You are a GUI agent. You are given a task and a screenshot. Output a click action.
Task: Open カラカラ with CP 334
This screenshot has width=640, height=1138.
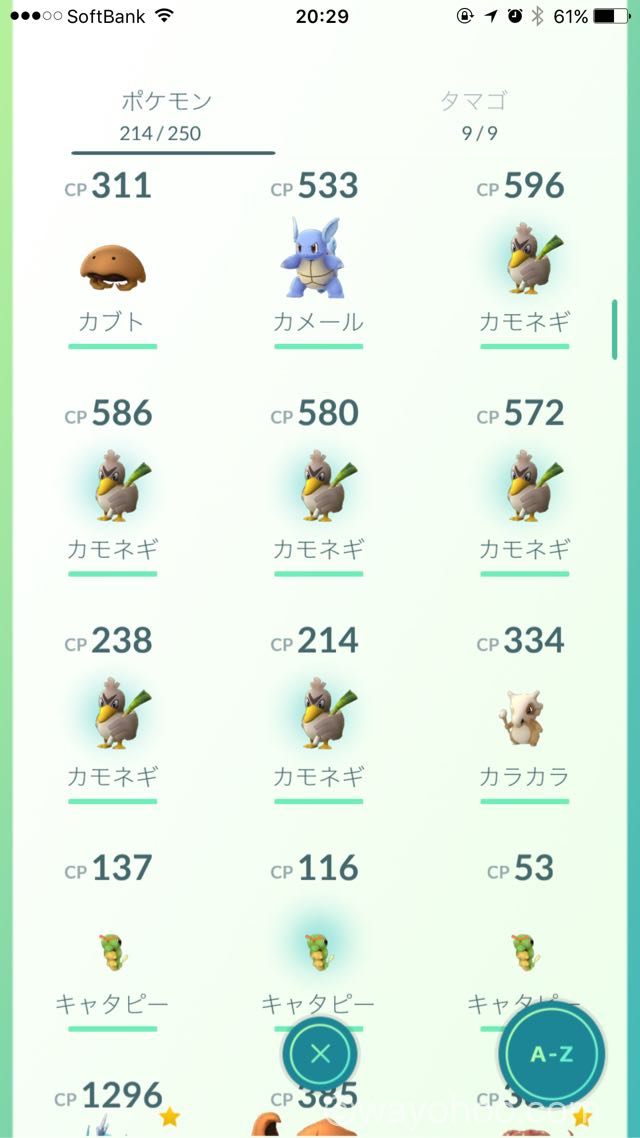[x=524, y=715]
